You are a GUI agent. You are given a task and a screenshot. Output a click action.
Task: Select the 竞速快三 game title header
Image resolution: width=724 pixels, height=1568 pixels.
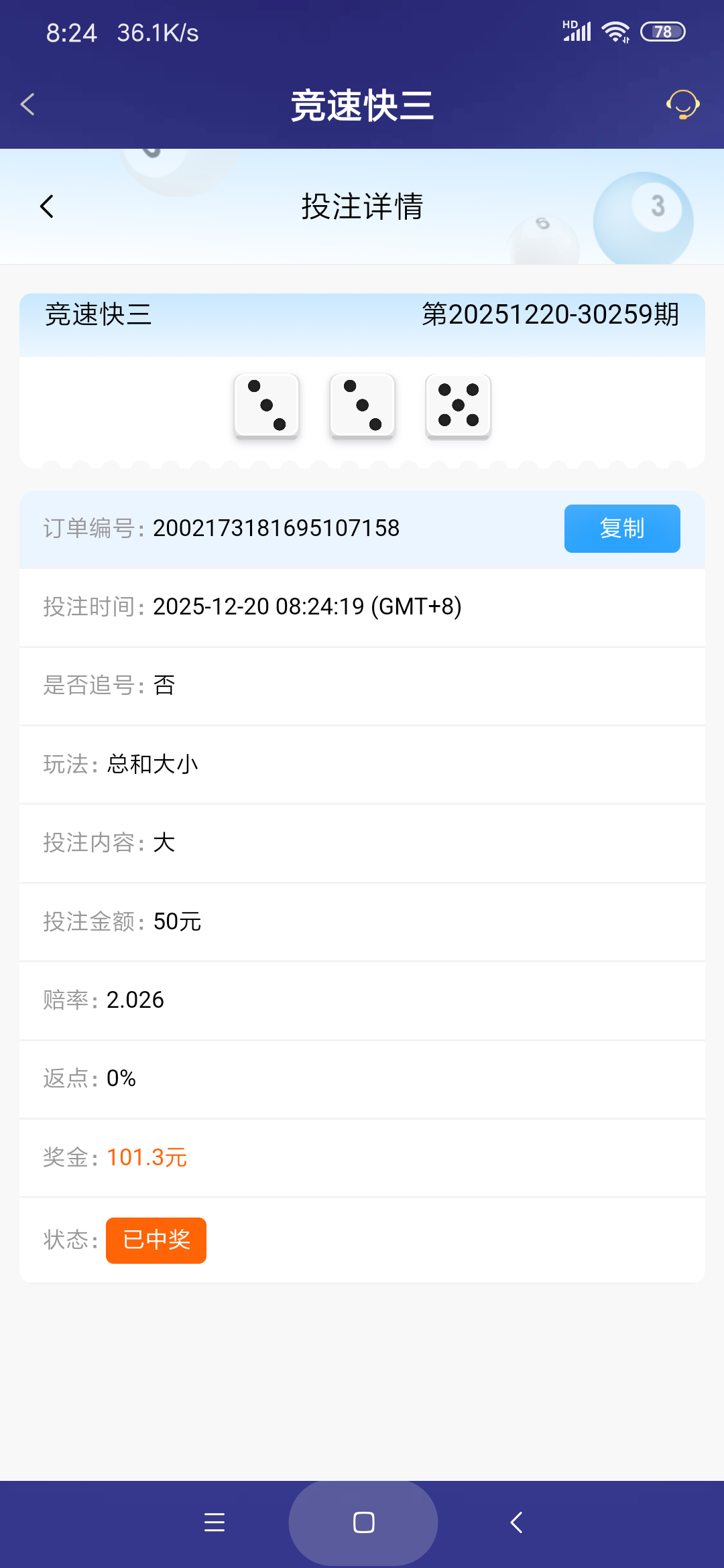tap(98, 315)
